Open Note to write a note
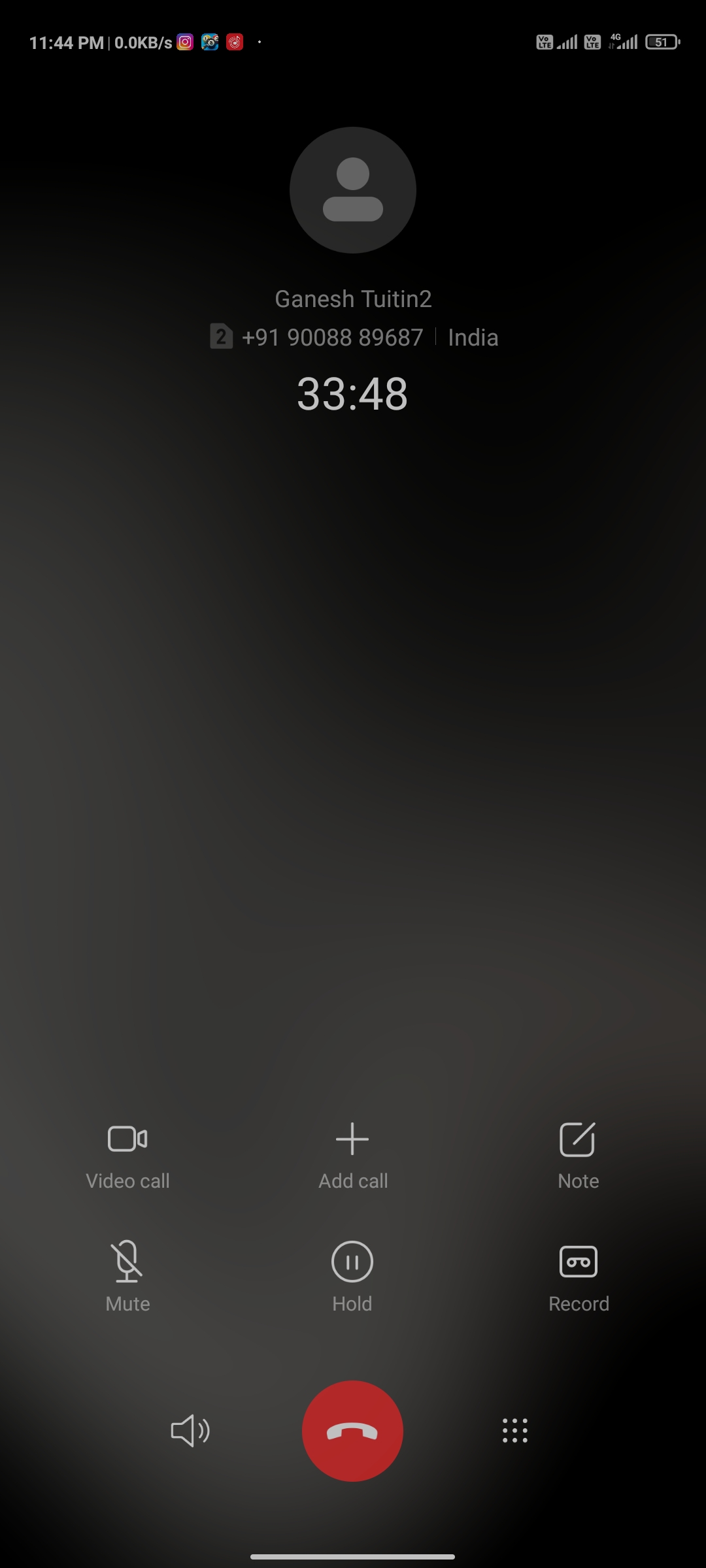The image size is (706, 1568). pos(578,1153)
